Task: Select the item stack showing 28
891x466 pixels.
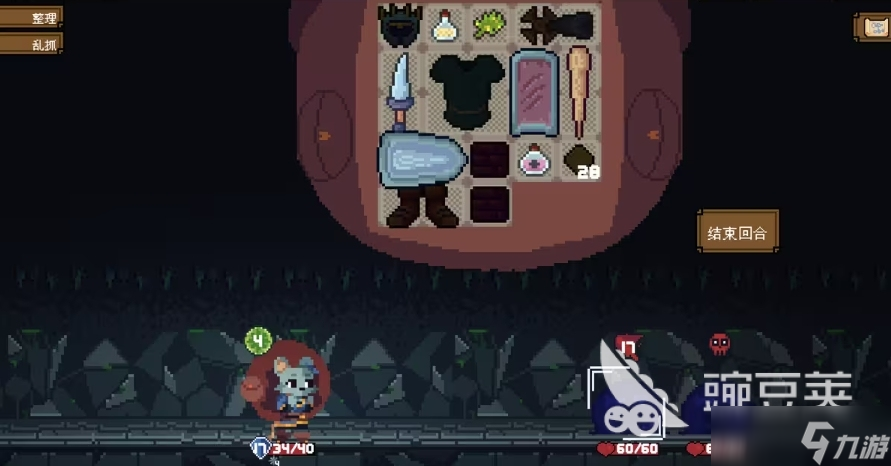Action: tap(578, 160)
